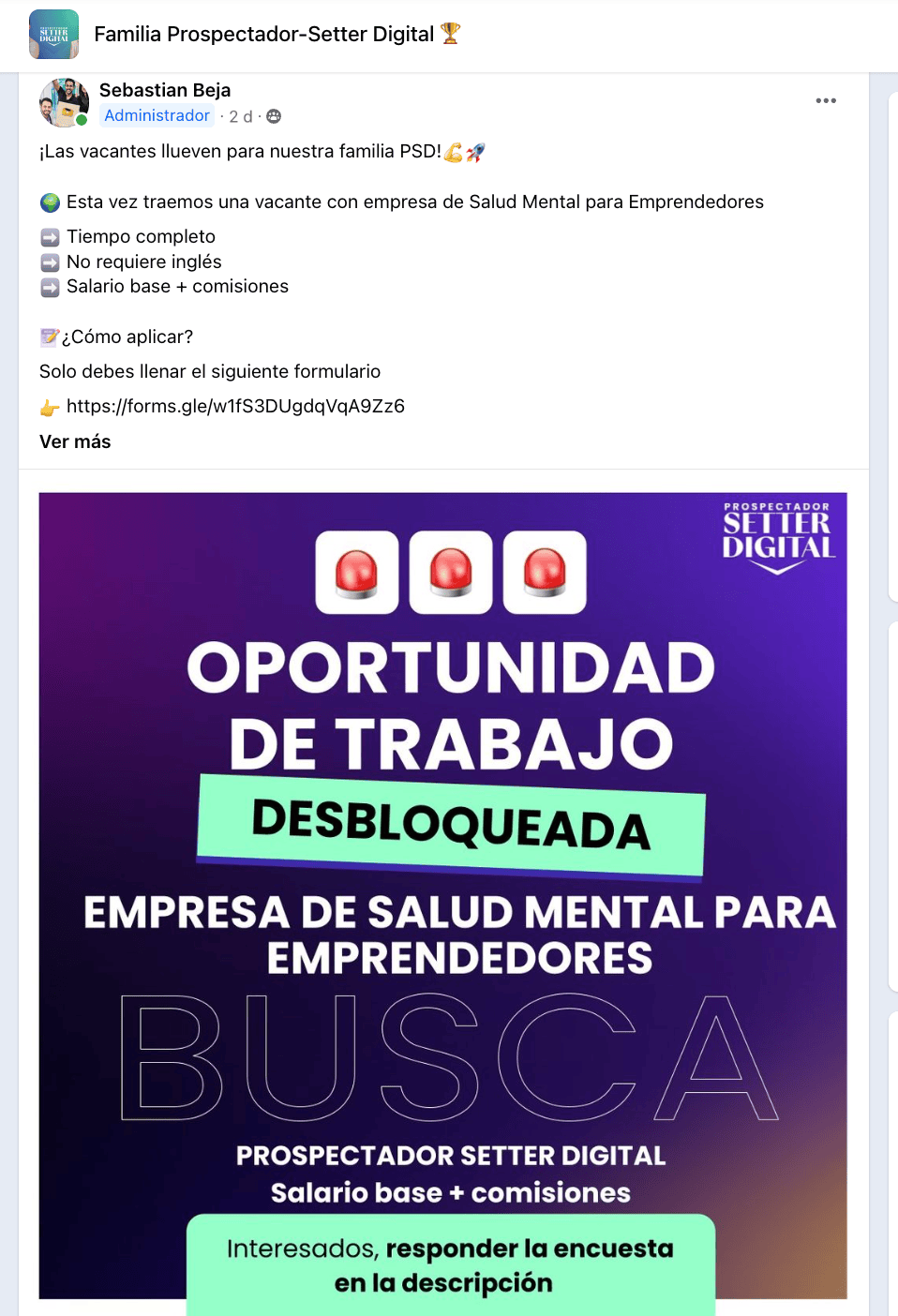Open the Familia Prospectador-Setter Digital group header
The height and width of the screenshot is (1316, 898).
coord(264,35)
